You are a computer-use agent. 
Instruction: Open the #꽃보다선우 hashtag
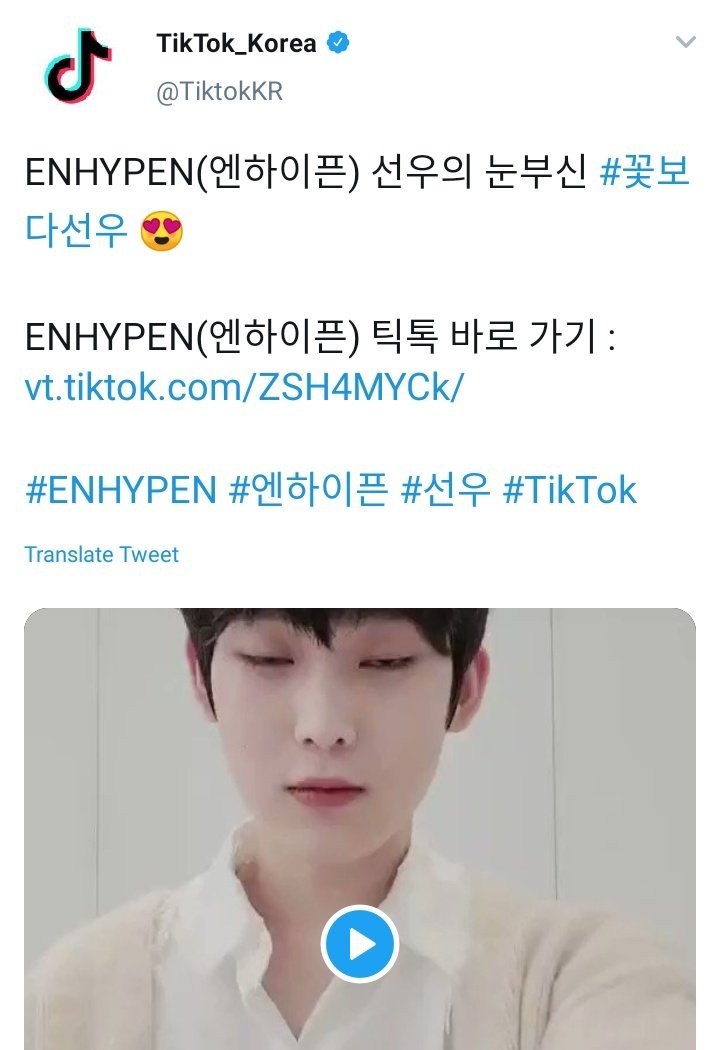point(644,174)
